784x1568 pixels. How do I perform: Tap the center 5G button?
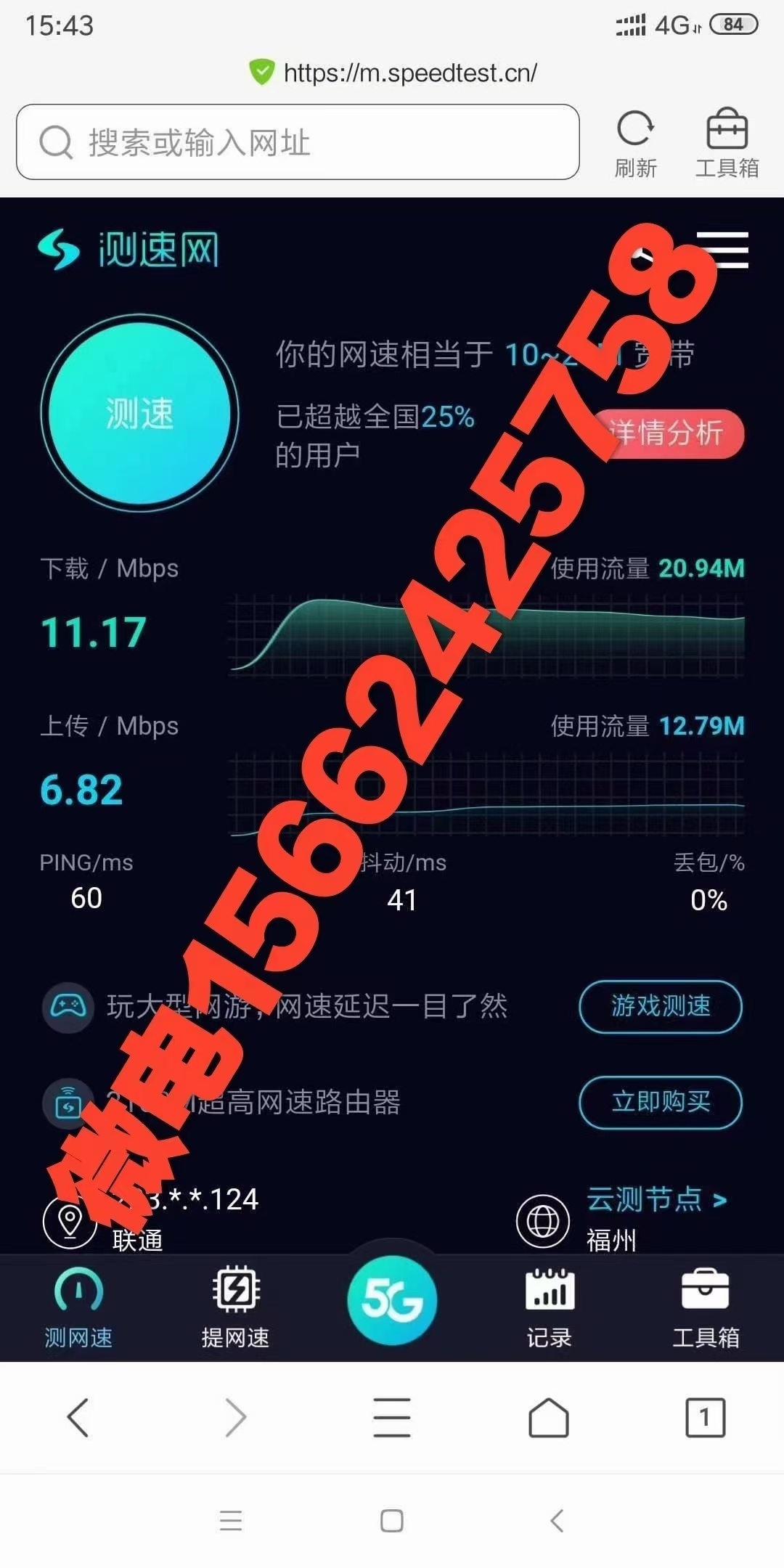click(392, 1299)
